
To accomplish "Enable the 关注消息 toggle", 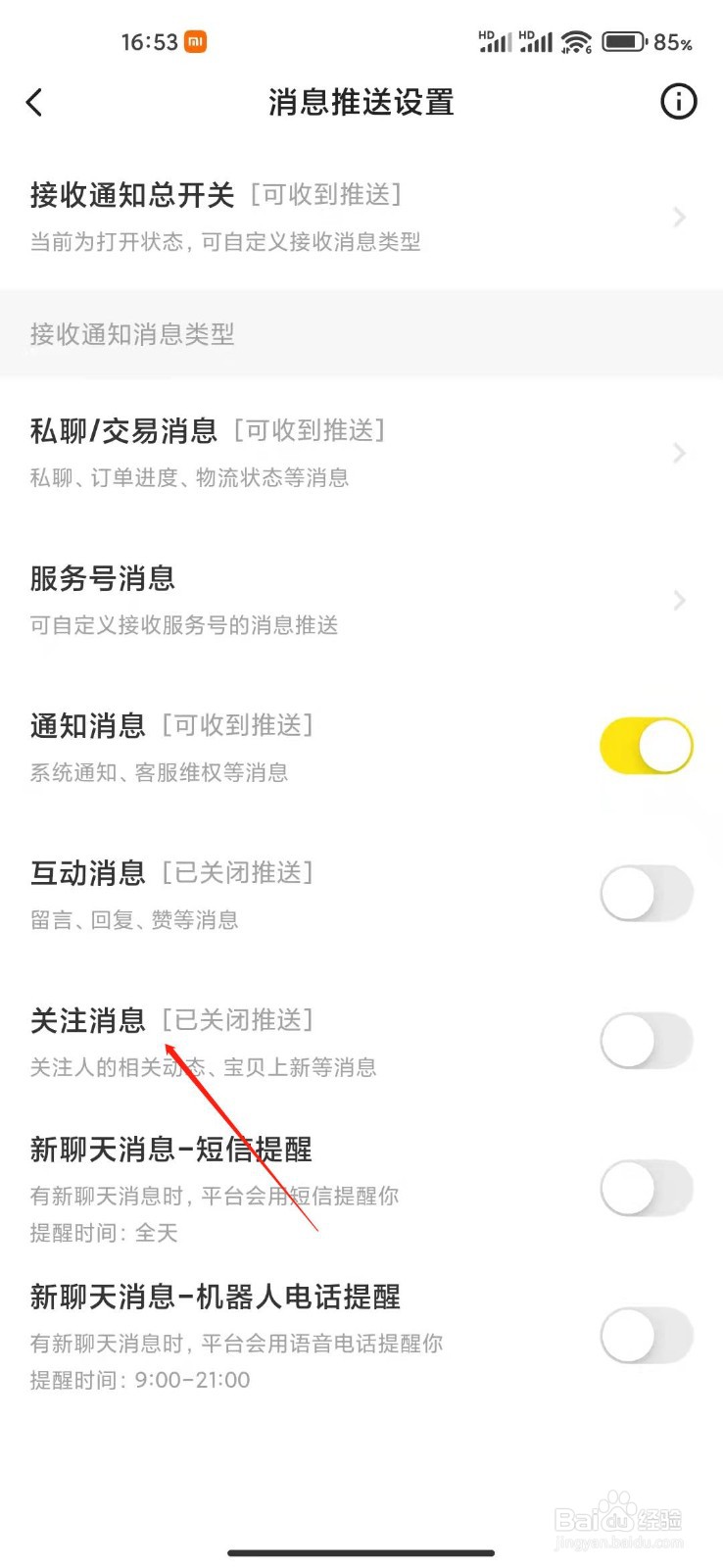I will (647, 1040).
